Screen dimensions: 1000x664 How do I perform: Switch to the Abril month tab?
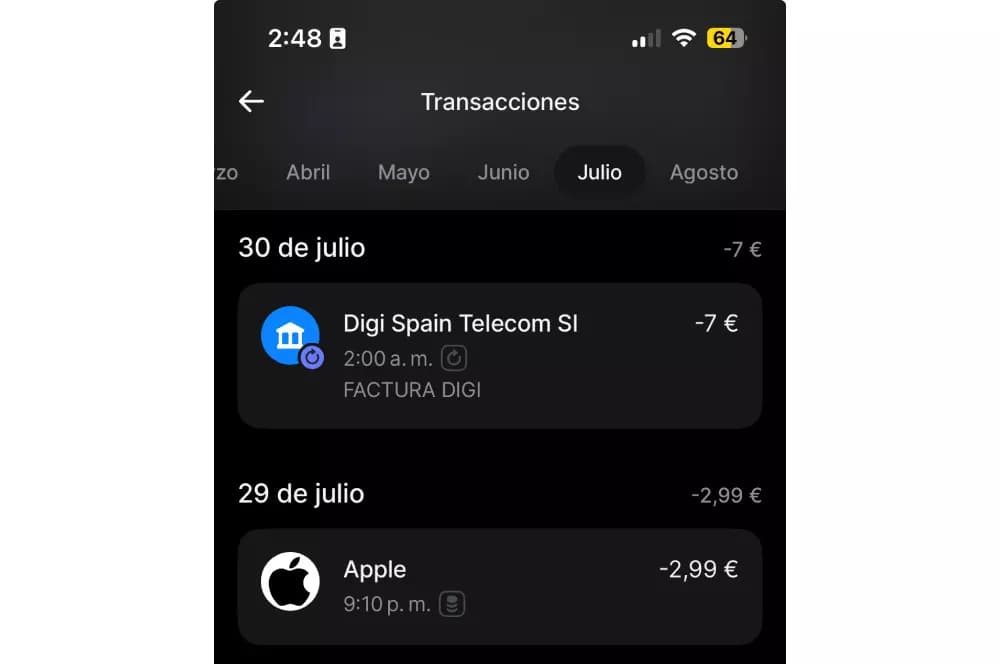coord(308,173)
